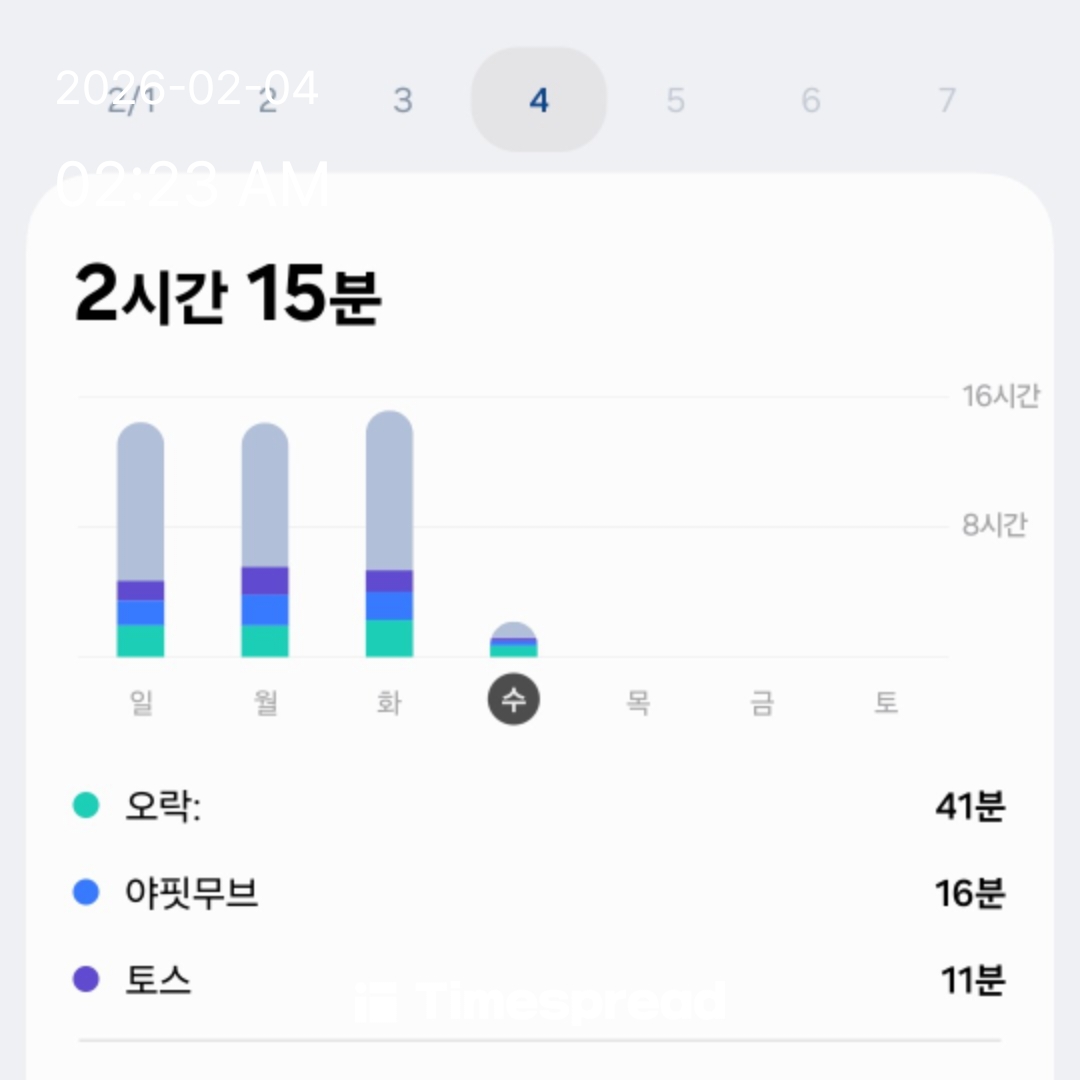Screen dimensions: 1080x1080
Task: Jump to date 2/1 in the week strip
Action: (131, 100)
